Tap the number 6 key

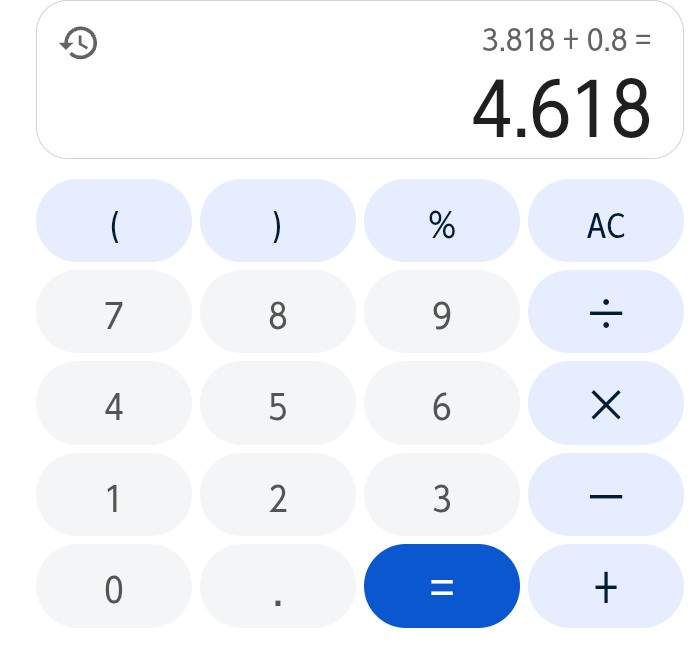point(442,407)
